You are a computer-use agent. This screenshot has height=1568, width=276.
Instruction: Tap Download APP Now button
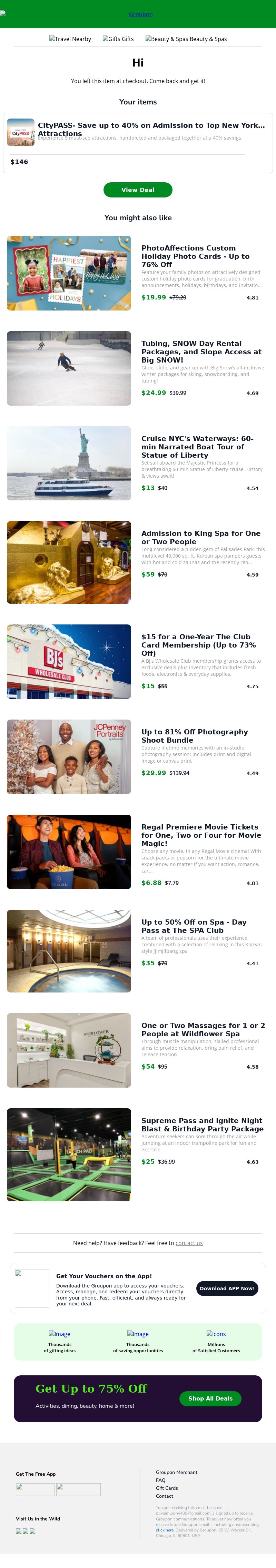[x=227, y=1288]
